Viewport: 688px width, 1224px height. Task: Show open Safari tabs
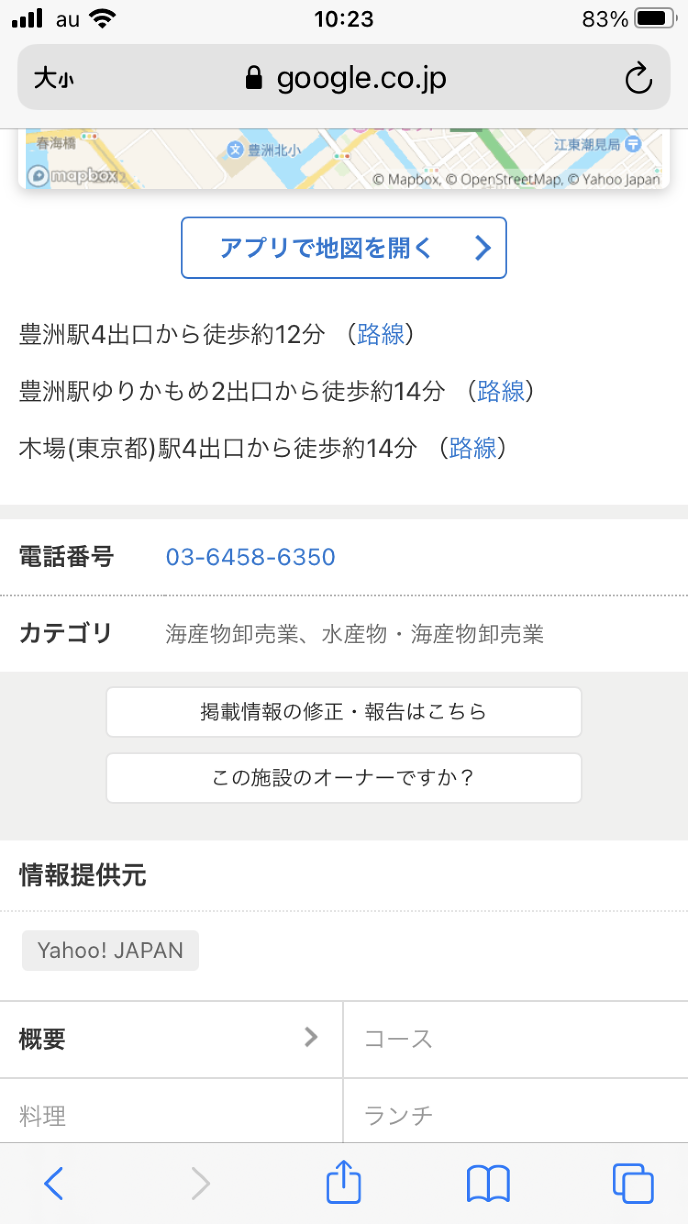click(633, 1184)
